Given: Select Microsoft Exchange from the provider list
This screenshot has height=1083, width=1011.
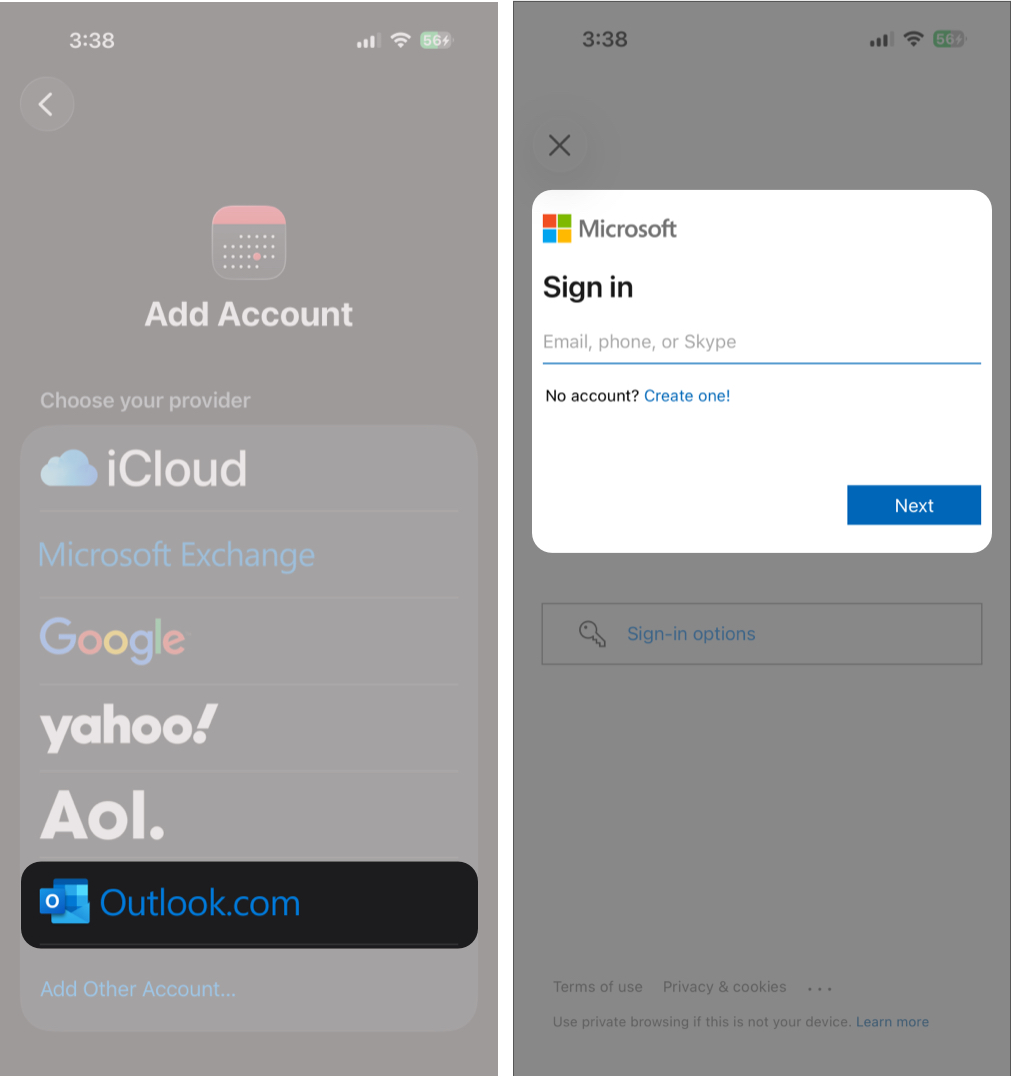Looking at the screenshot, I should 176,554.
